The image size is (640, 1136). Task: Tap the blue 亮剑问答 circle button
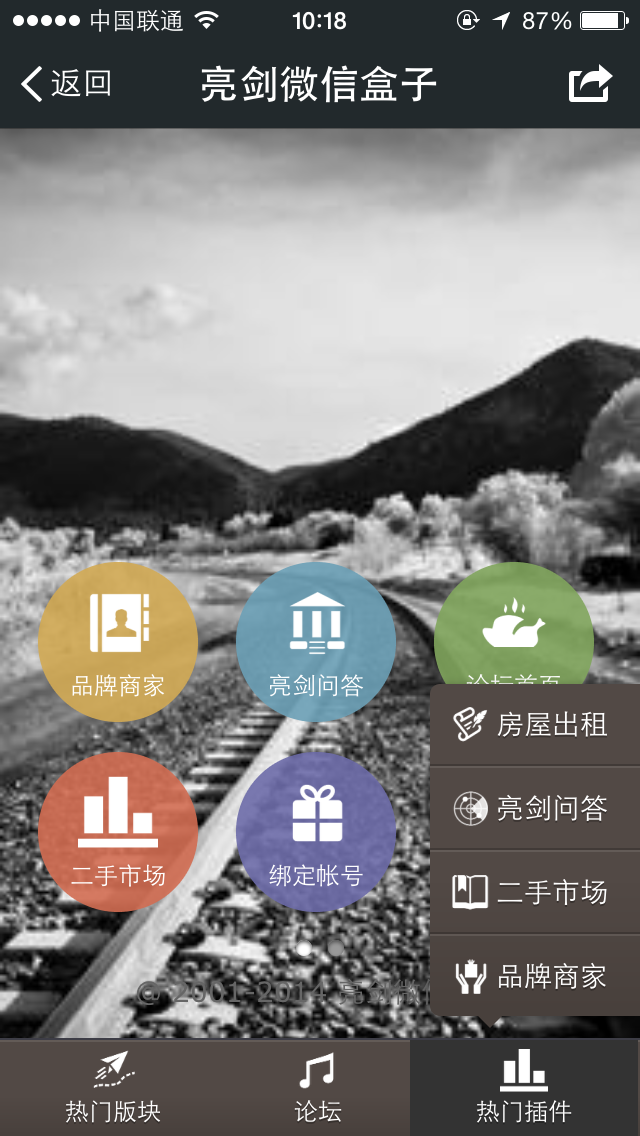[316, 642]
